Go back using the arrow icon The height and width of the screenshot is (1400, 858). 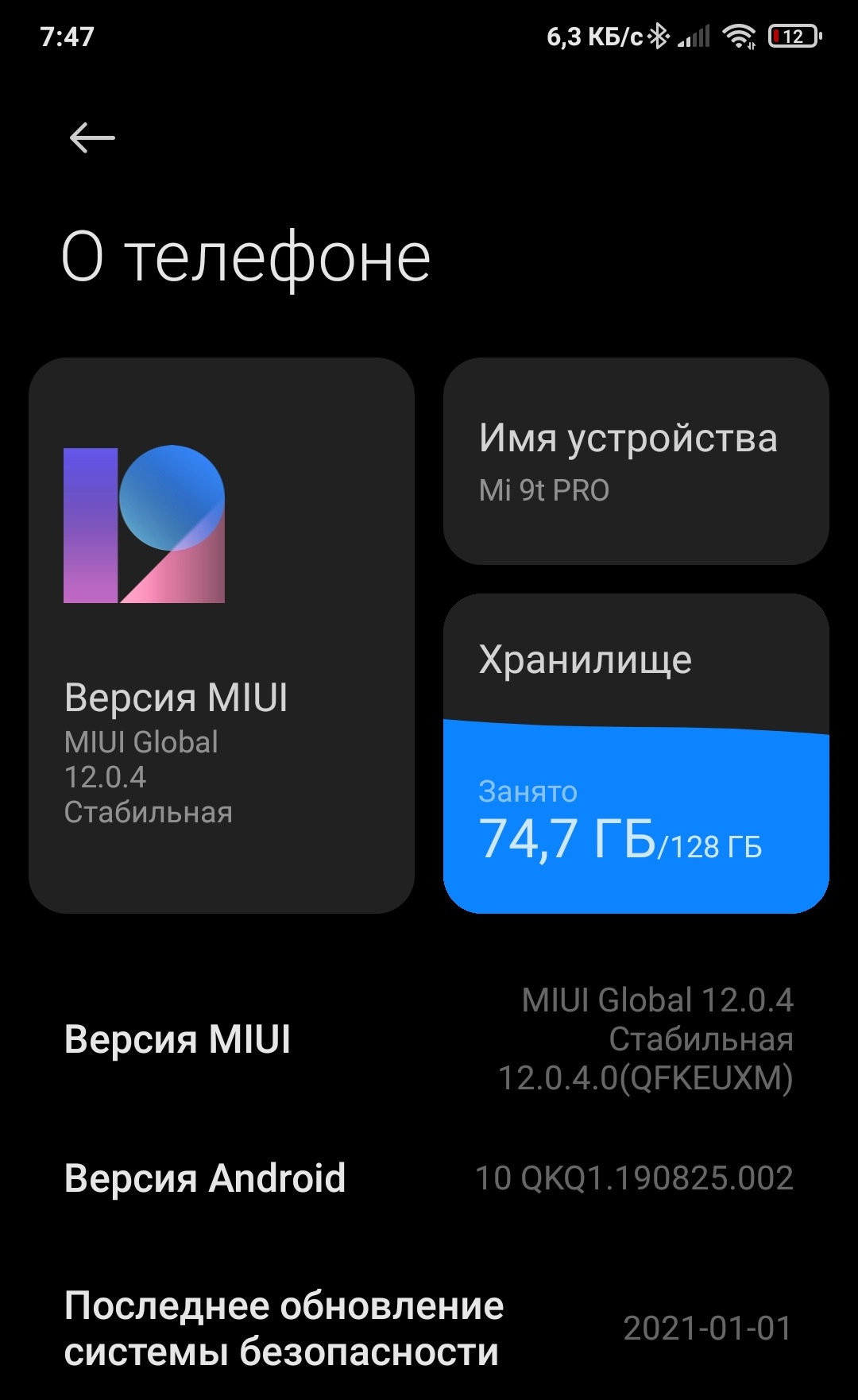[92, 138]
